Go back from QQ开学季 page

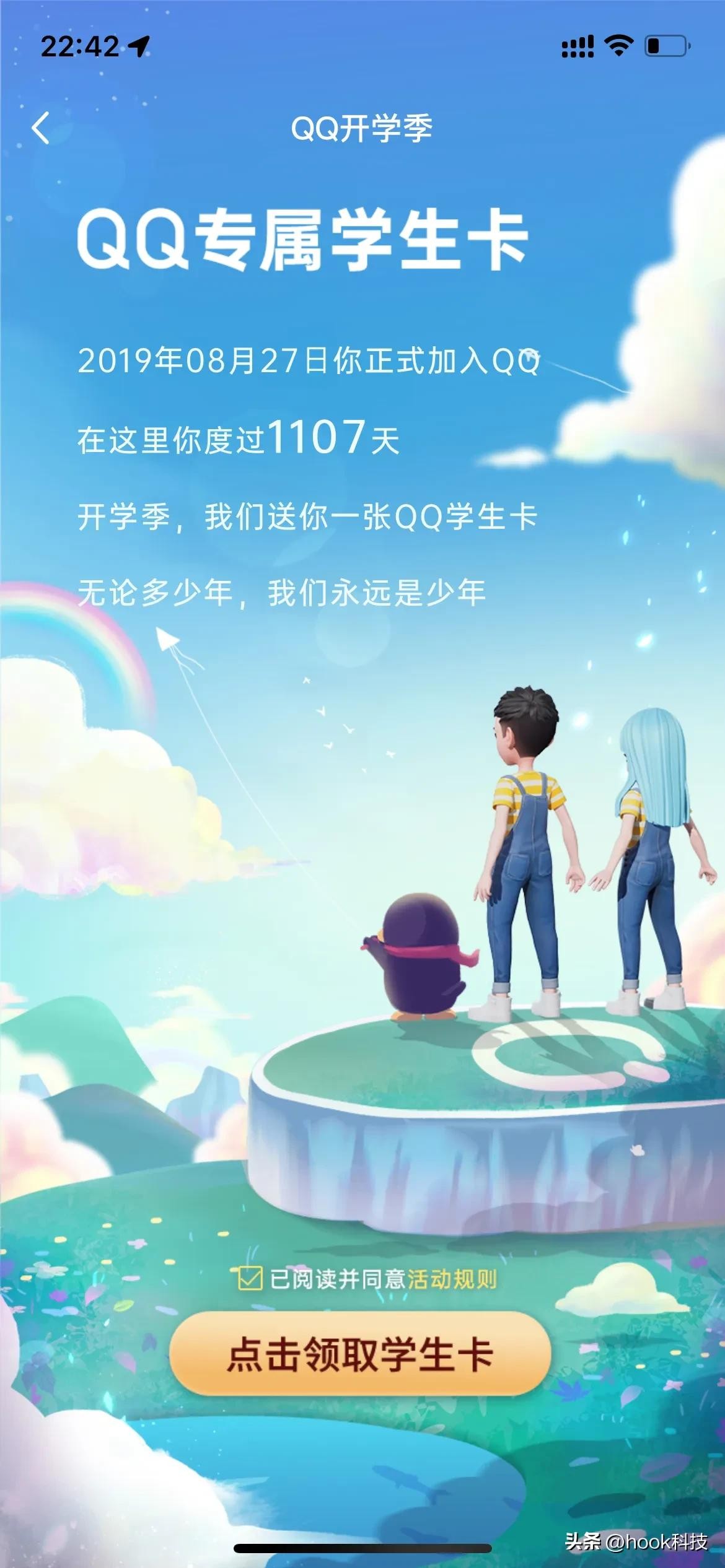[x=41, y=129]
